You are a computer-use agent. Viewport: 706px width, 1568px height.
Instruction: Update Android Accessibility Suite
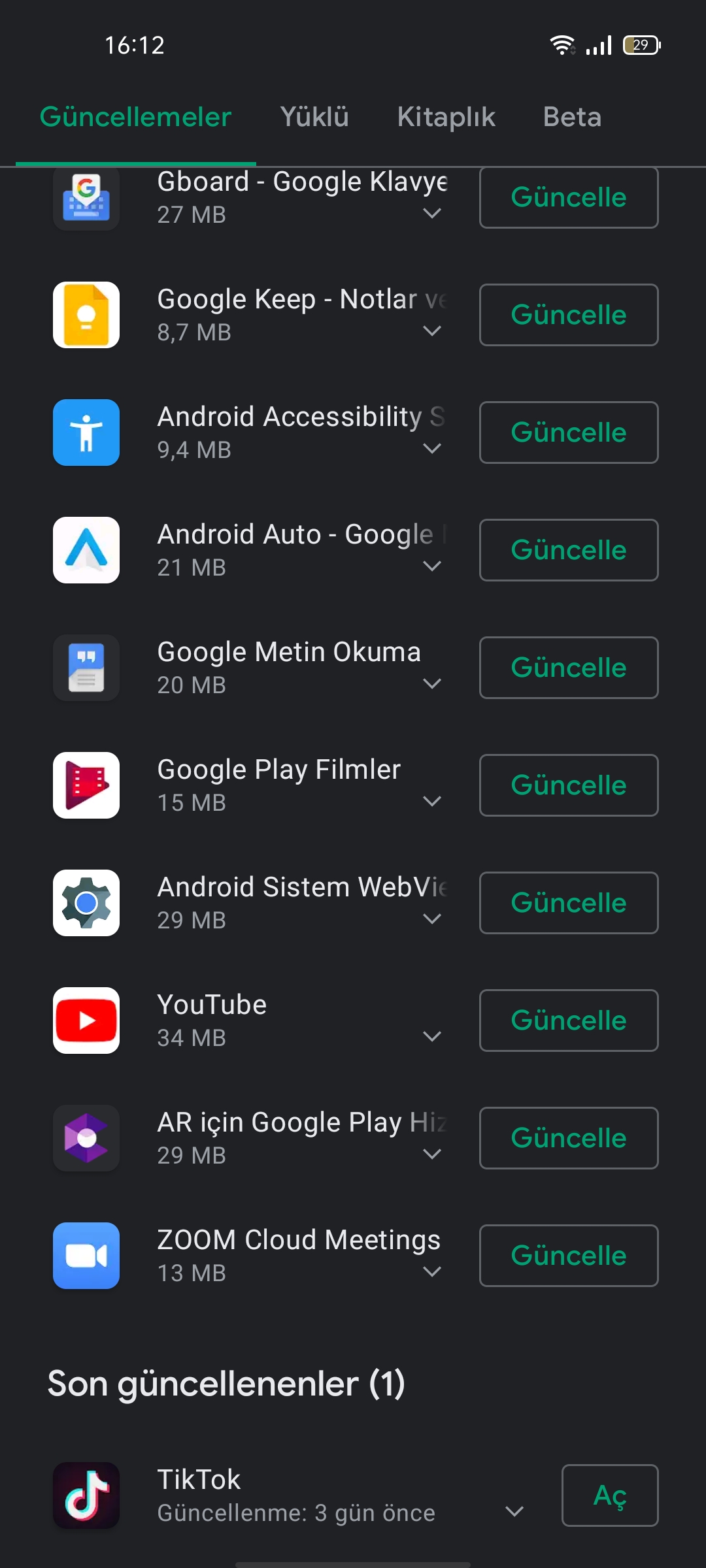pyautogui.click(x=569, y=433)
